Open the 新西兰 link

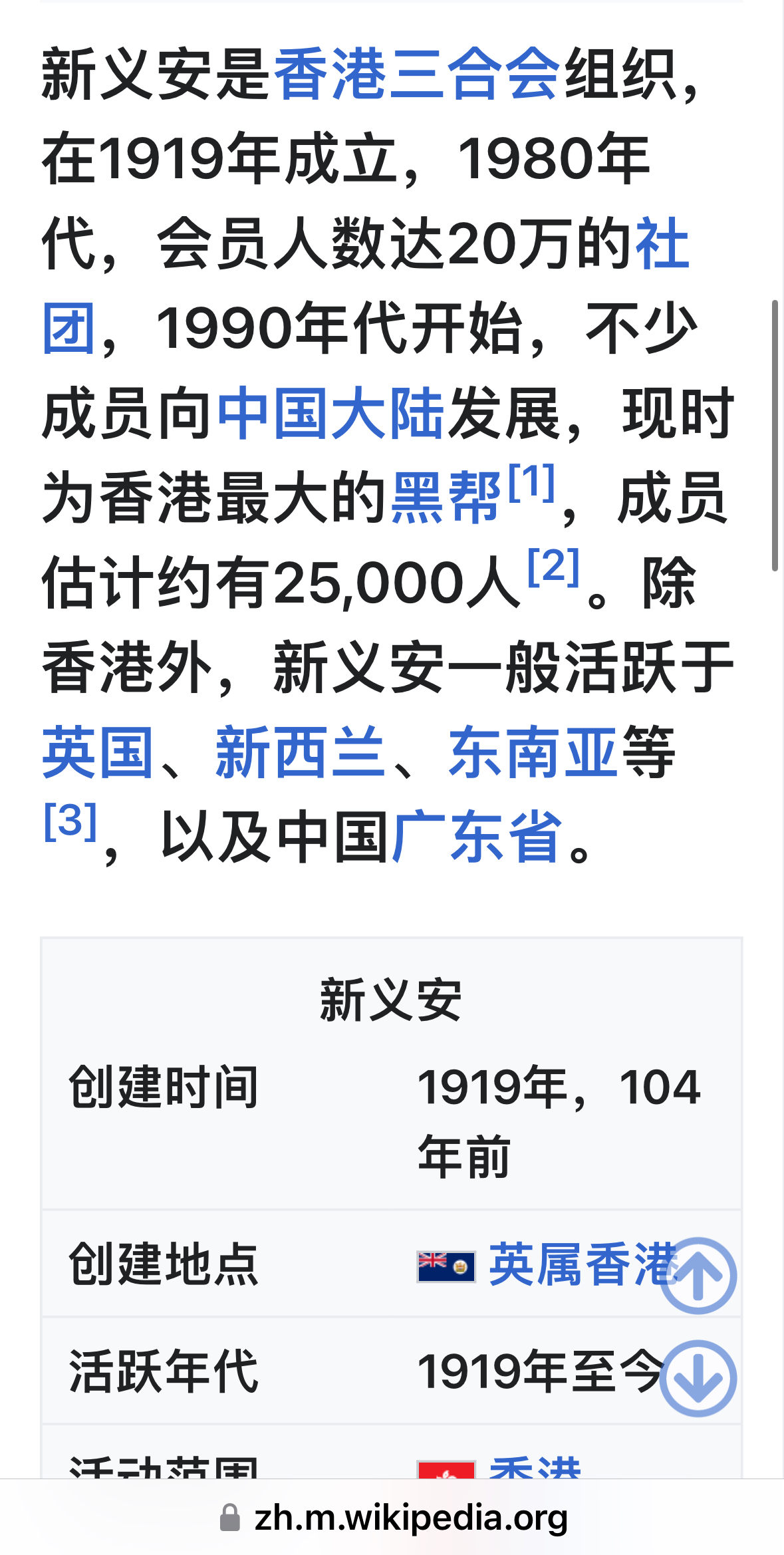click(301, 752)
